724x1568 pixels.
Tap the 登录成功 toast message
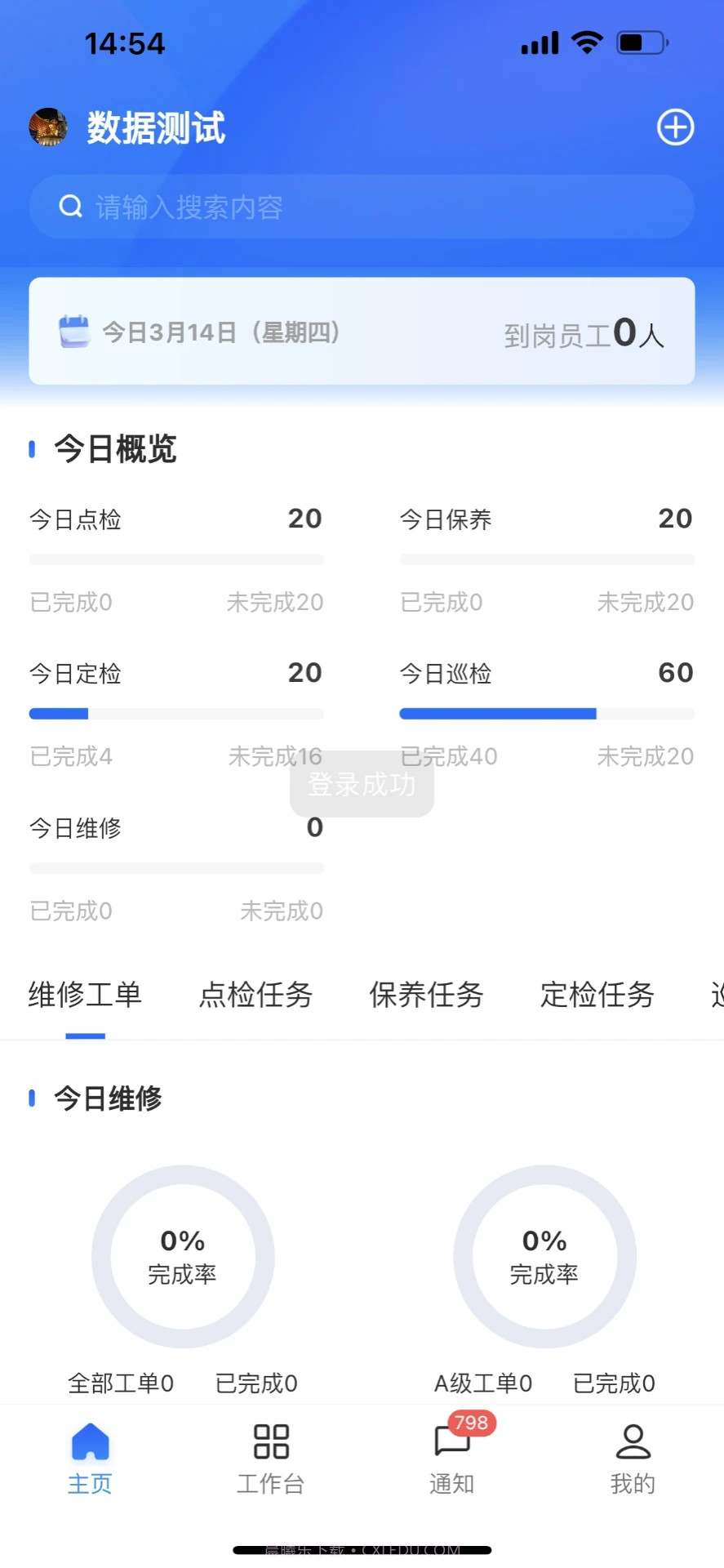(362, 785)
